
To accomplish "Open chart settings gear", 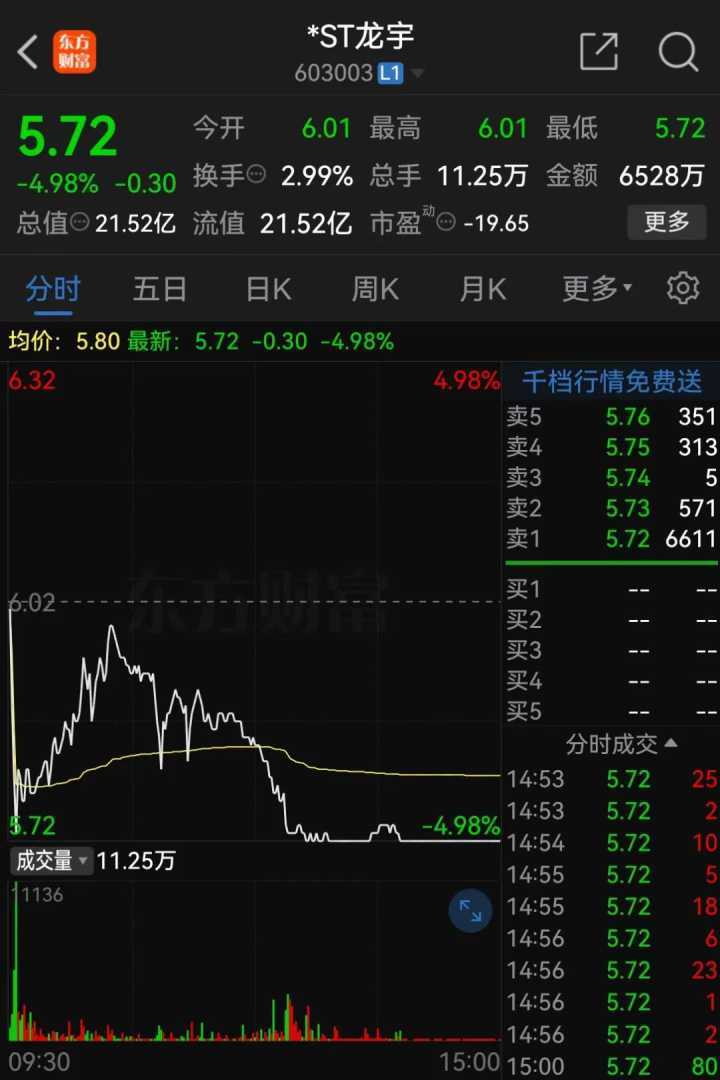I will 683,289.
